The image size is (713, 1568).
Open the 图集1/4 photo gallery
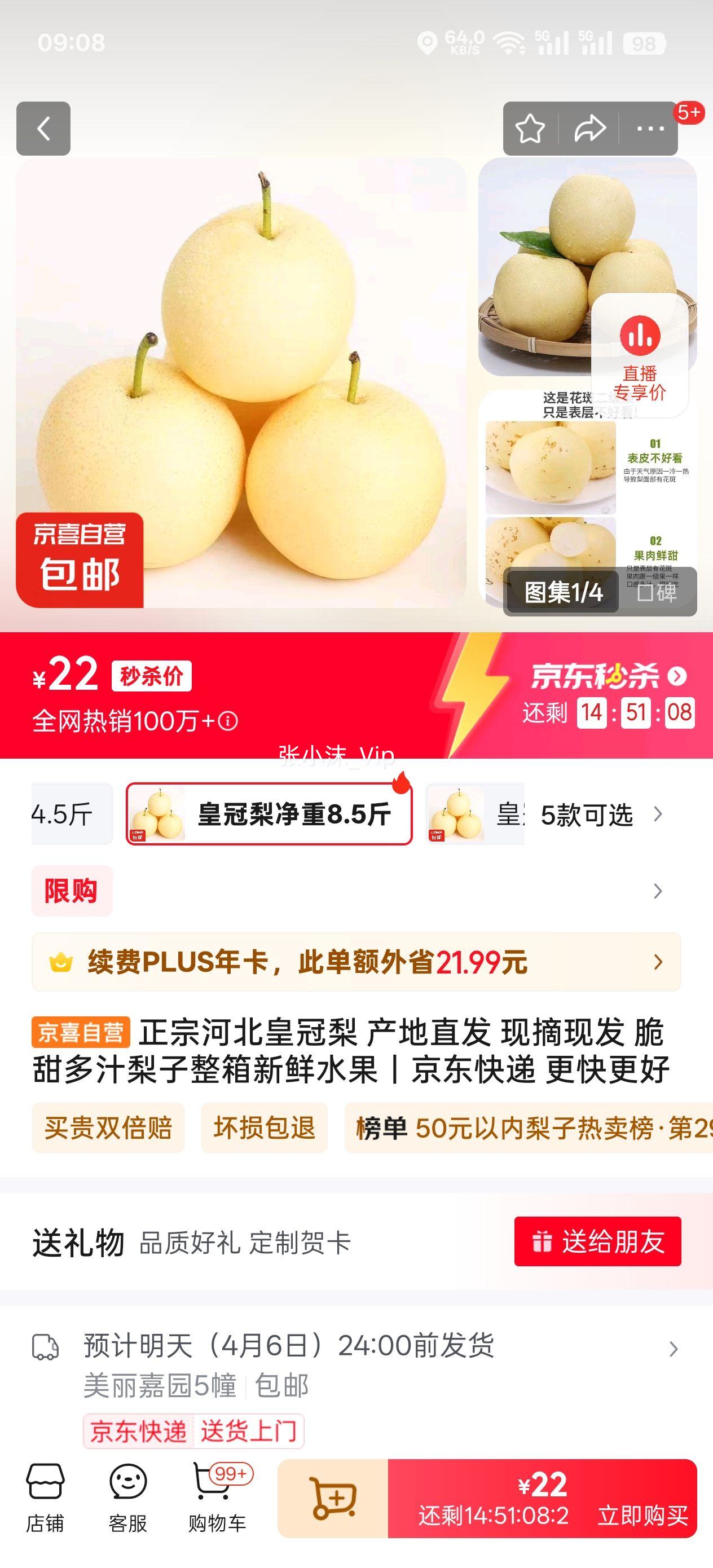point(563,592)
